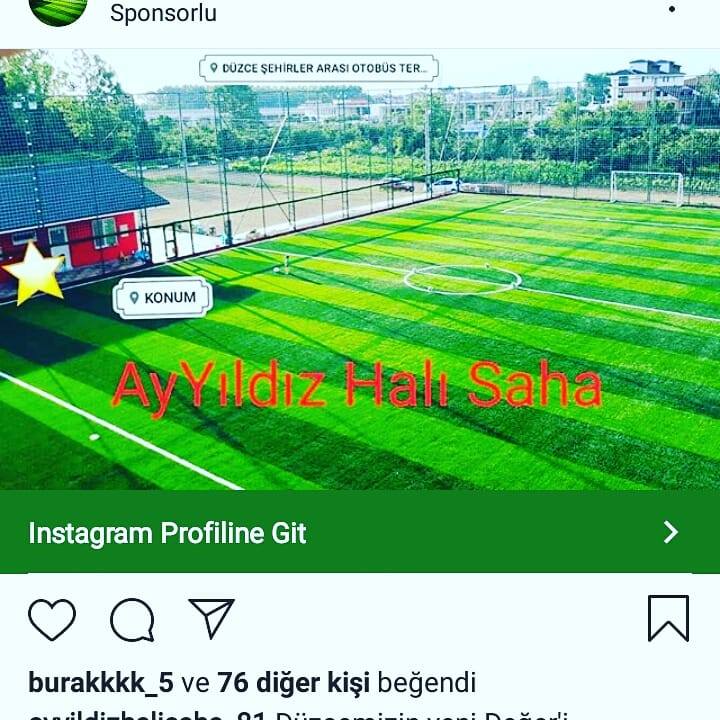Open comments on the sponsored post
Viewport: 720px width, 720px height.
point(132,619)
